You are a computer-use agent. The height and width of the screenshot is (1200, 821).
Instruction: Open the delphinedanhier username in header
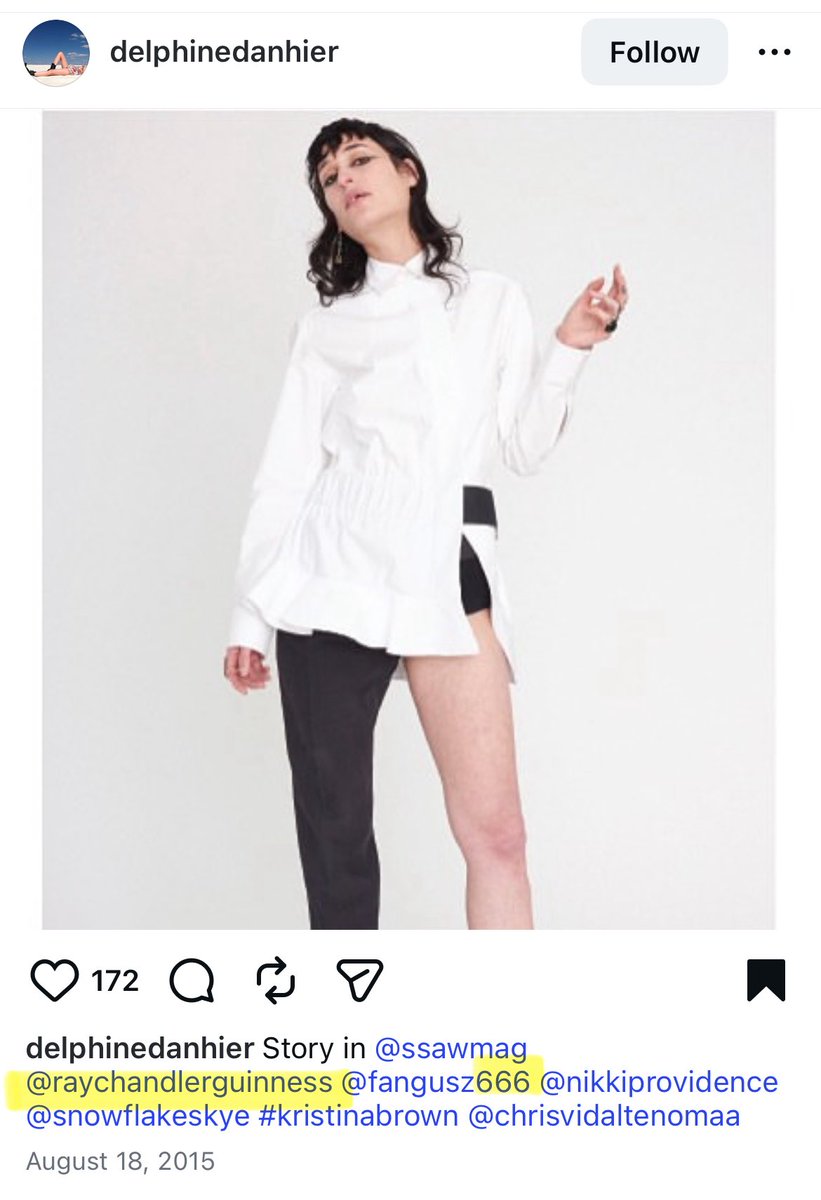[x=224, y=52]
